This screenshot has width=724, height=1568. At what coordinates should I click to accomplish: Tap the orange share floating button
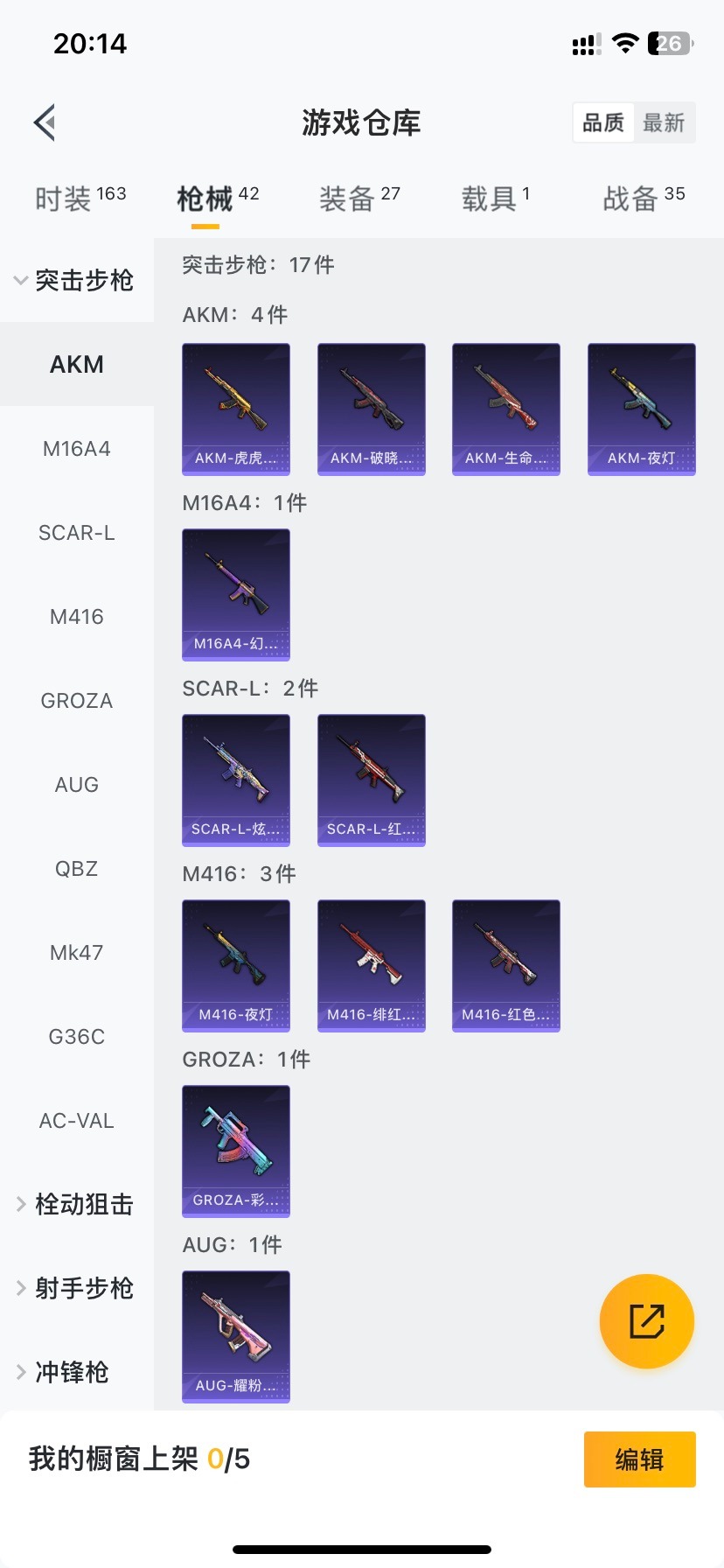(647, 1321)
